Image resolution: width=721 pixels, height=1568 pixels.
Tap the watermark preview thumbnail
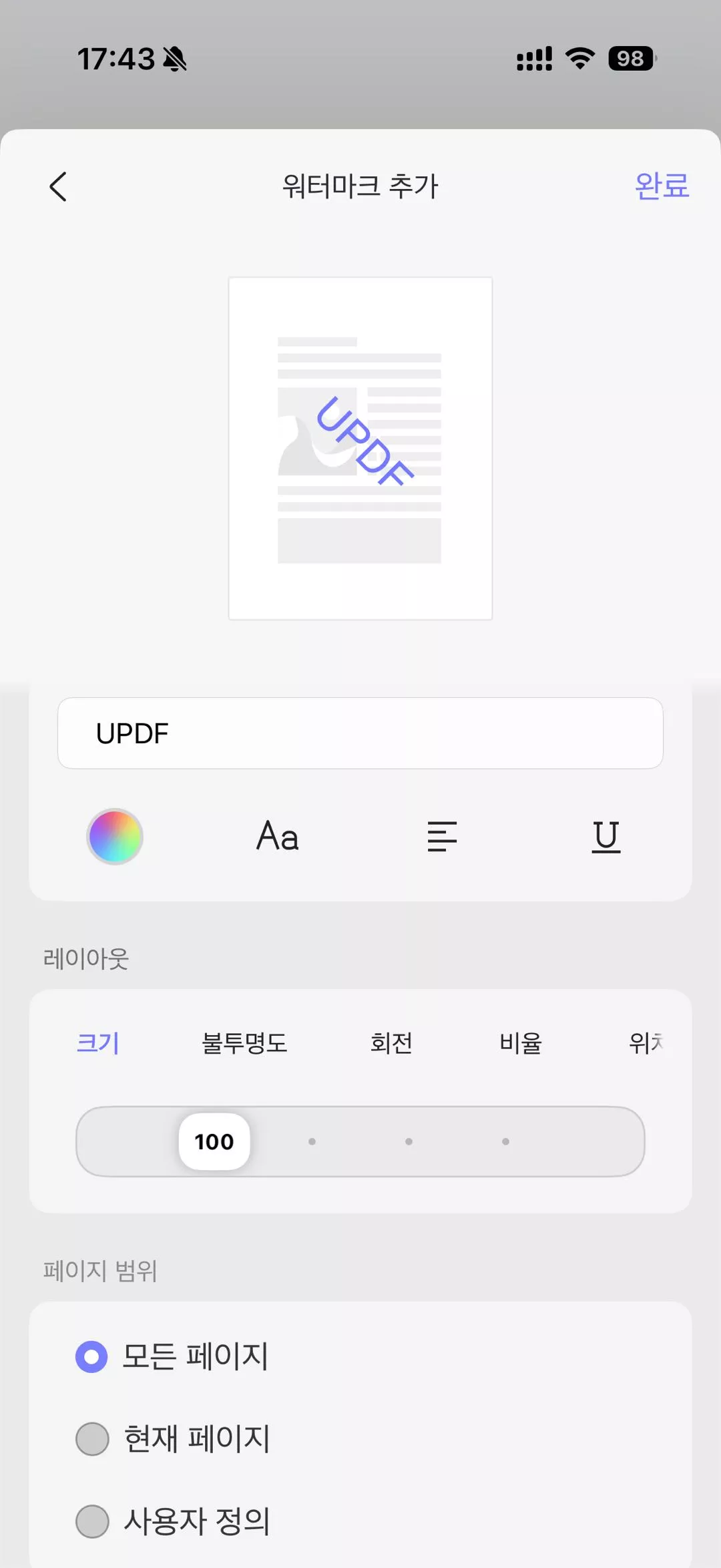(360, 449)
